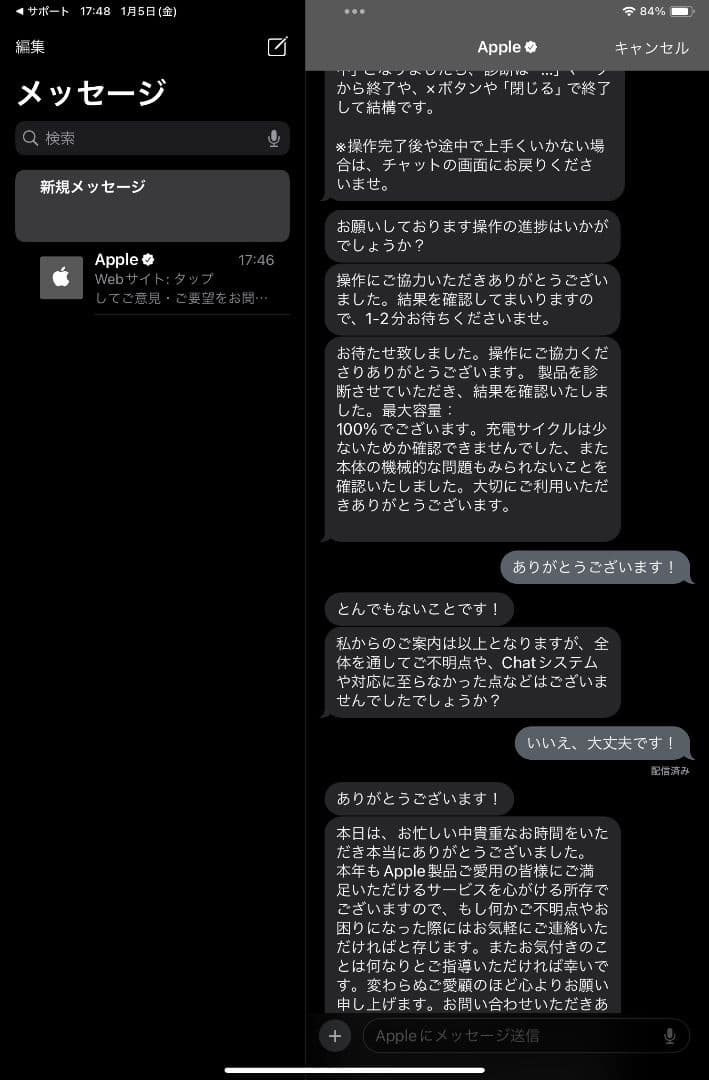Open the three-dot multitasking menu
Viewport: 709px width, 1080px height.
click(354, 11)
